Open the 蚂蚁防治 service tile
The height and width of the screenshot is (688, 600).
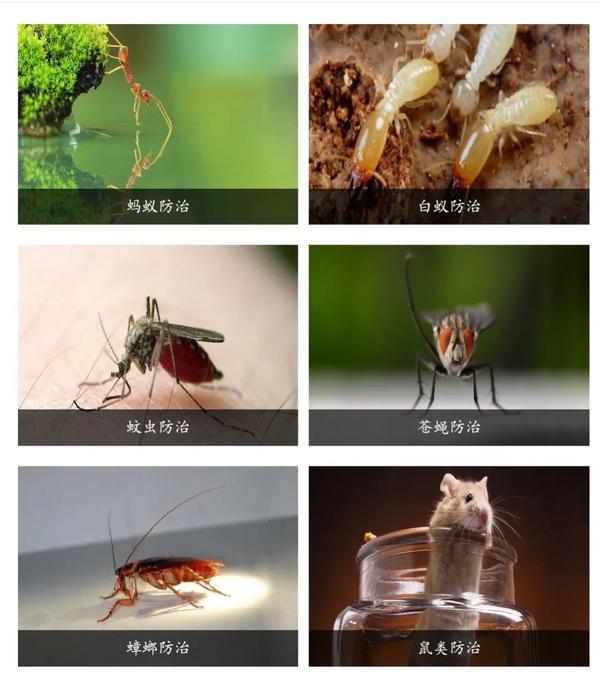point(157,124)
